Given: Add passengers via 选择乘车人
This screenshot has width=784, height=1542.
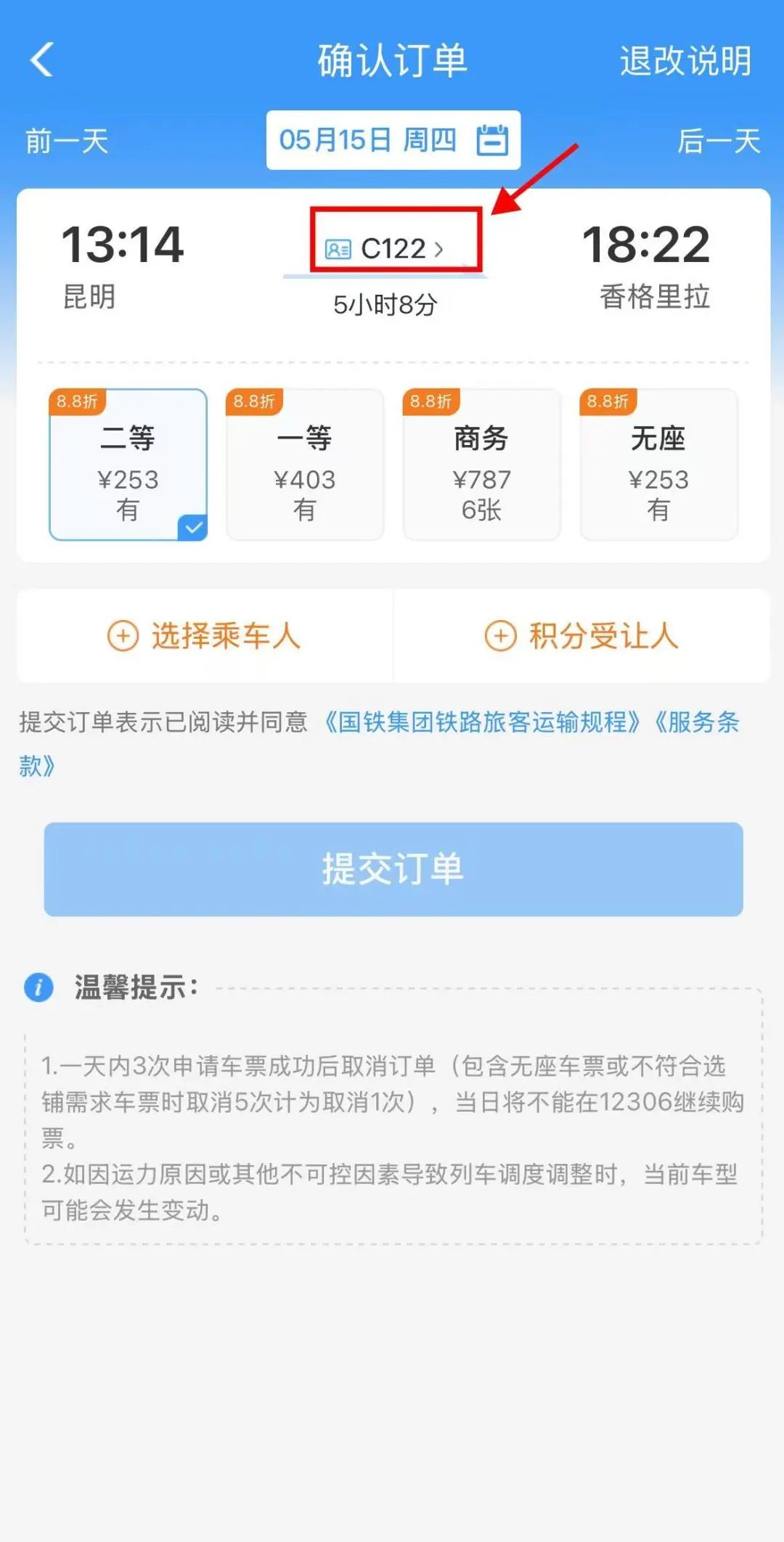Looking at the screenshot, I should [205, 636].
